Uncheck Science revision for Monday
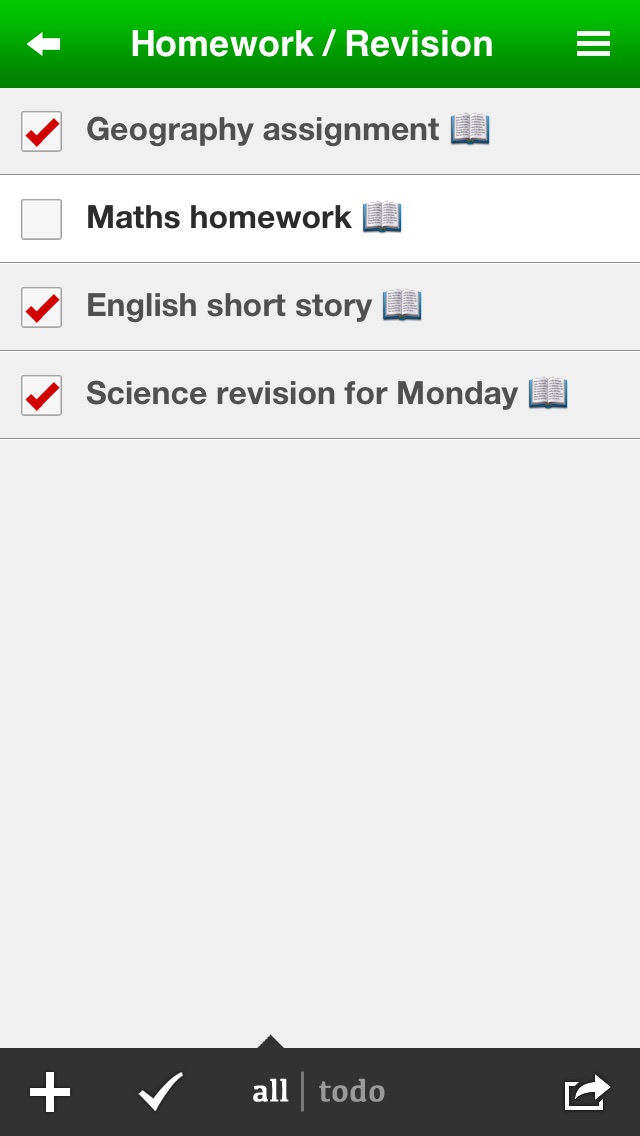 click(x=41, y=395)
